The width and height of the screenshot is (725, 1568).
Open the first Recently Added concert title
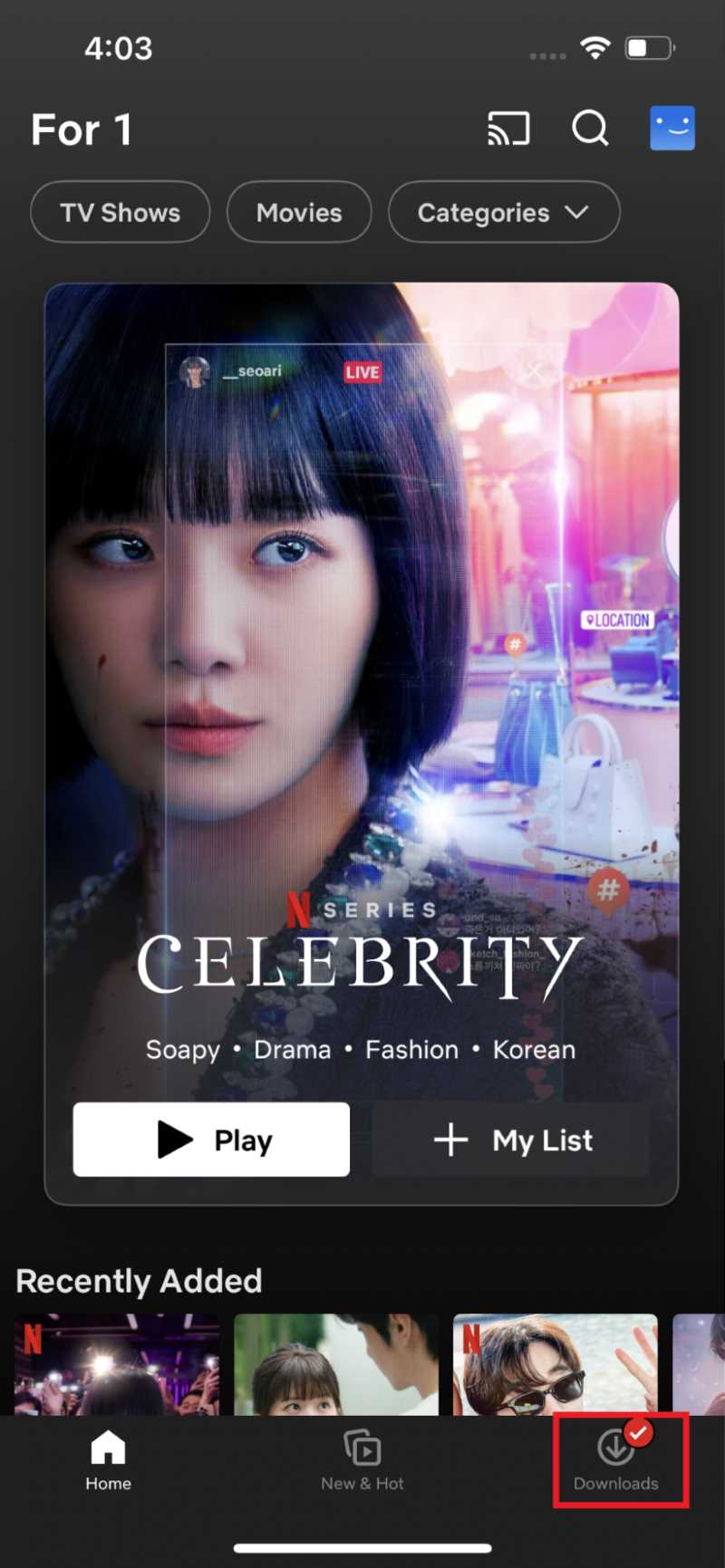point(117,1364)
